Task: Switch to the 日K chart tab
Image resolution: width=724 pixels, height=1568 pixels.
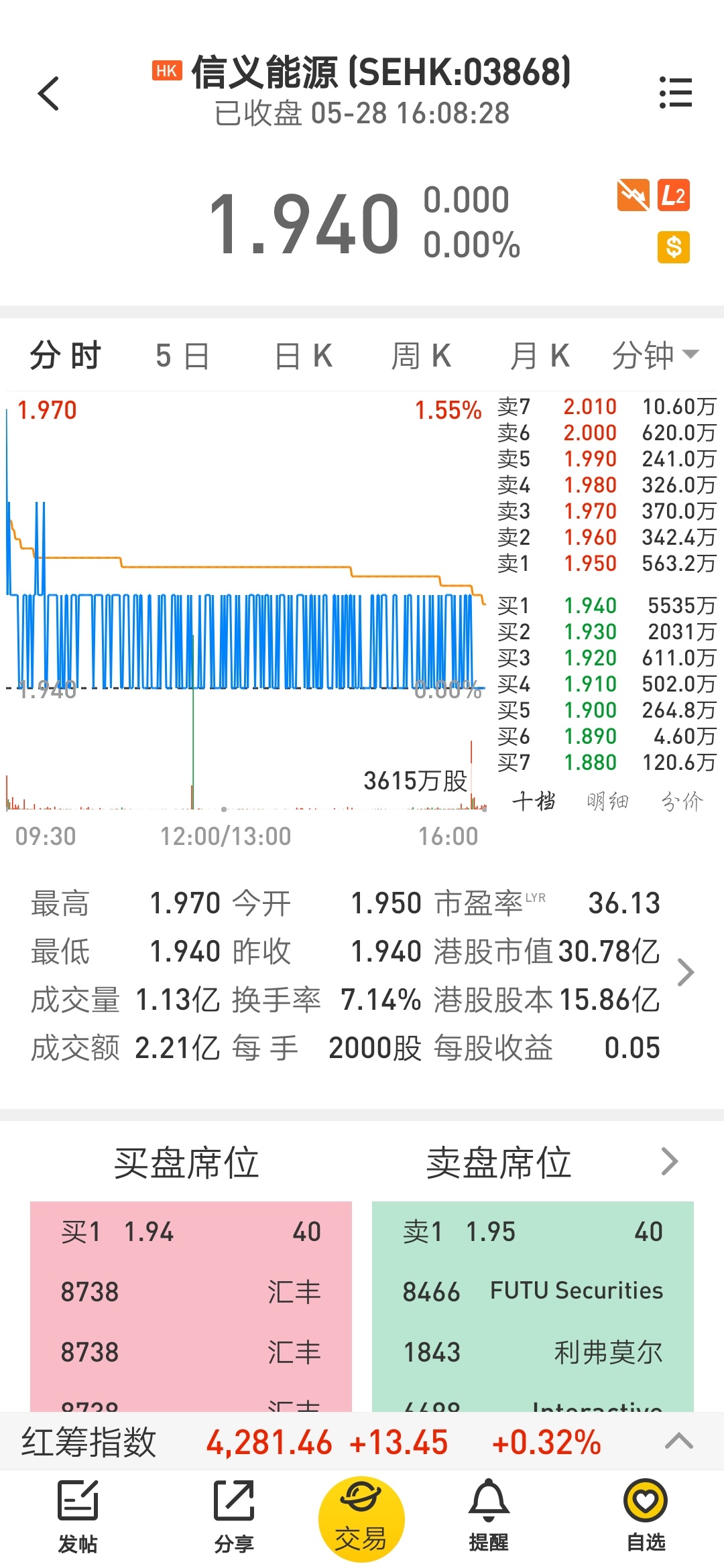Action: pos(304,356)
